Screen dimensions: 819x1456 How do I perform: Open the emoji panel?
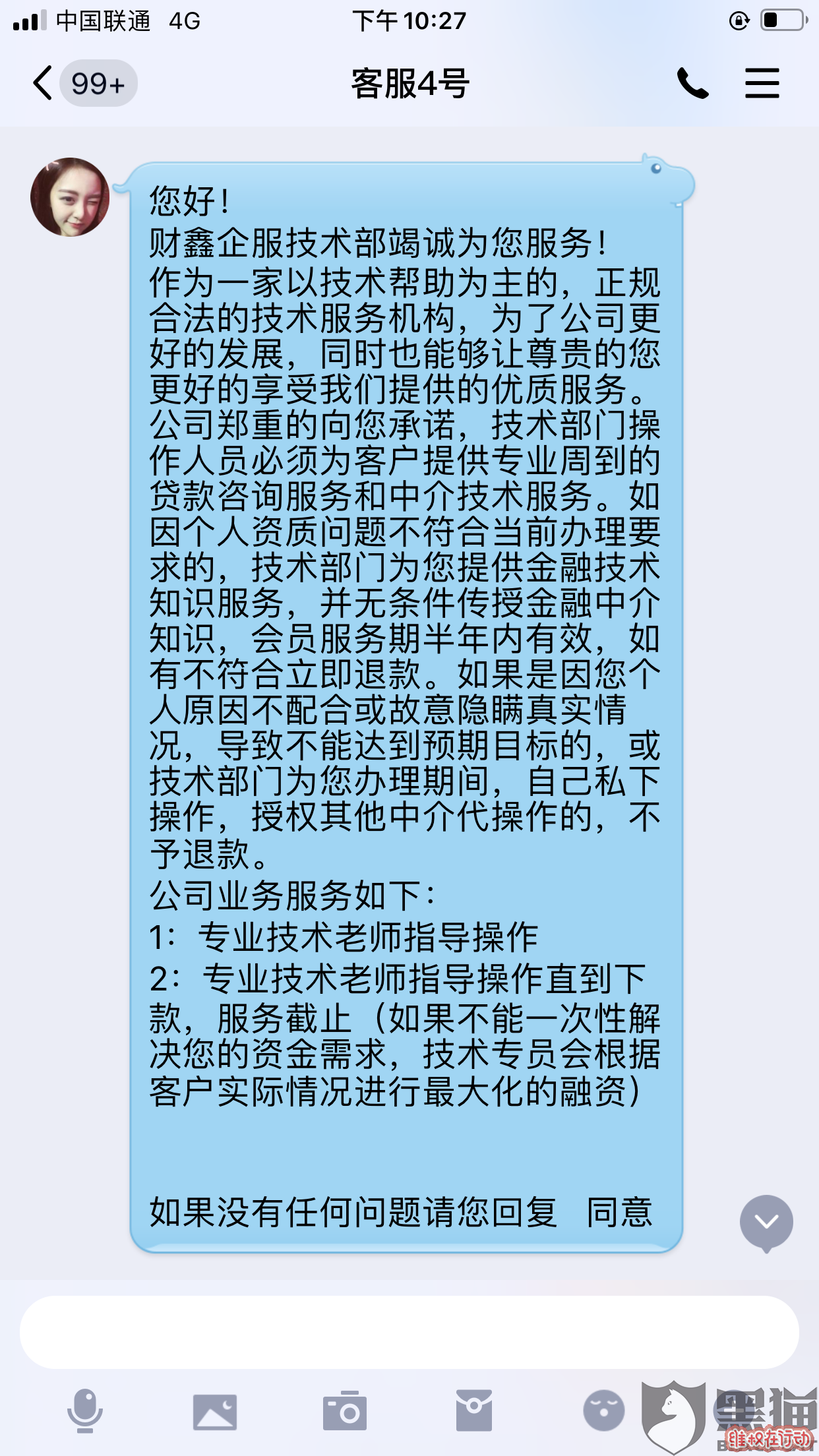click(603, 1410)
